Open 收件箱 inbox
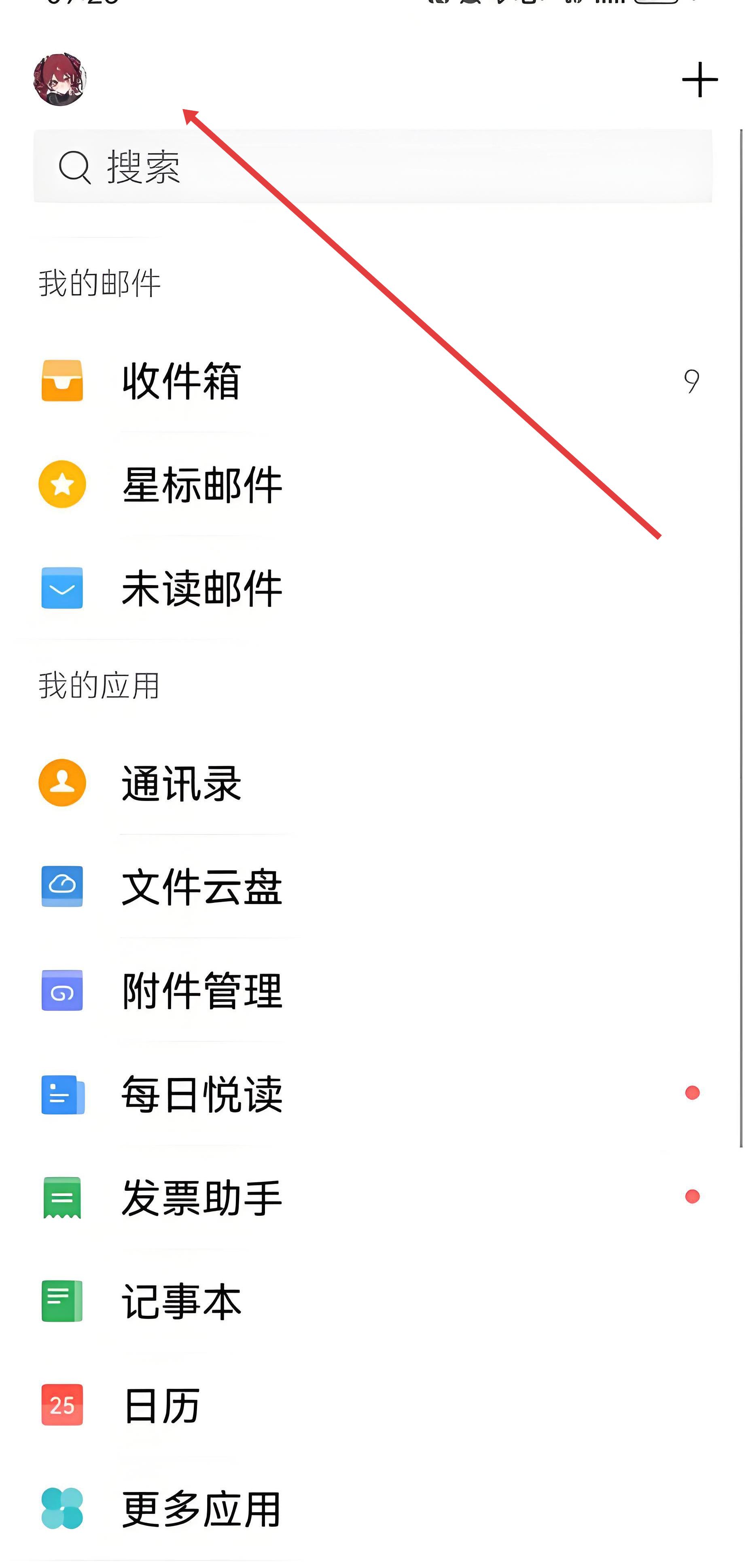Image resolution: width=746 pixels, height=1568 pixels. pyautogui.click(x=182, y=382)
